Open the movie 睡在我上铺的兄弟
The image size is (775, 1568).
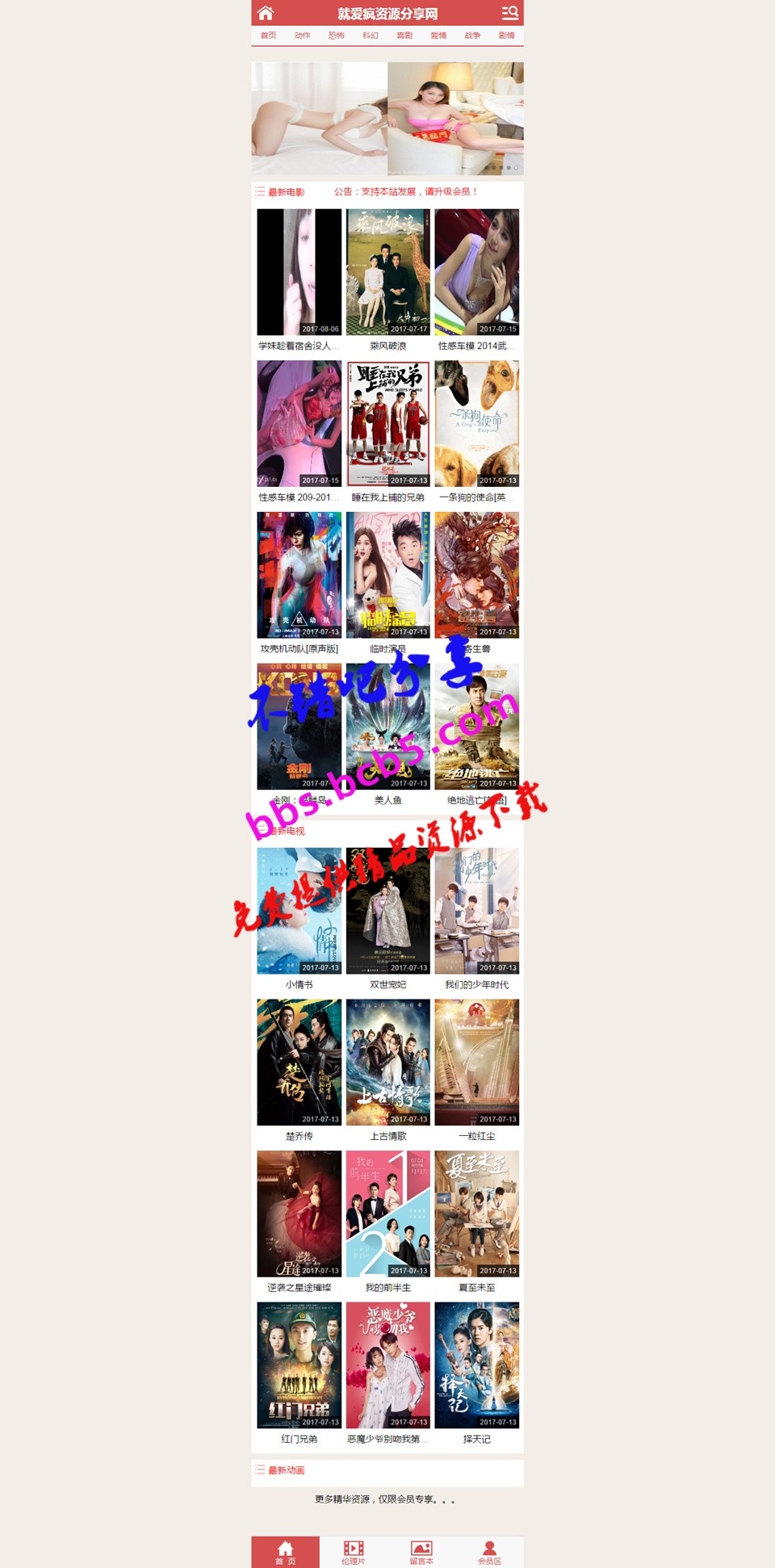[387, 424]
